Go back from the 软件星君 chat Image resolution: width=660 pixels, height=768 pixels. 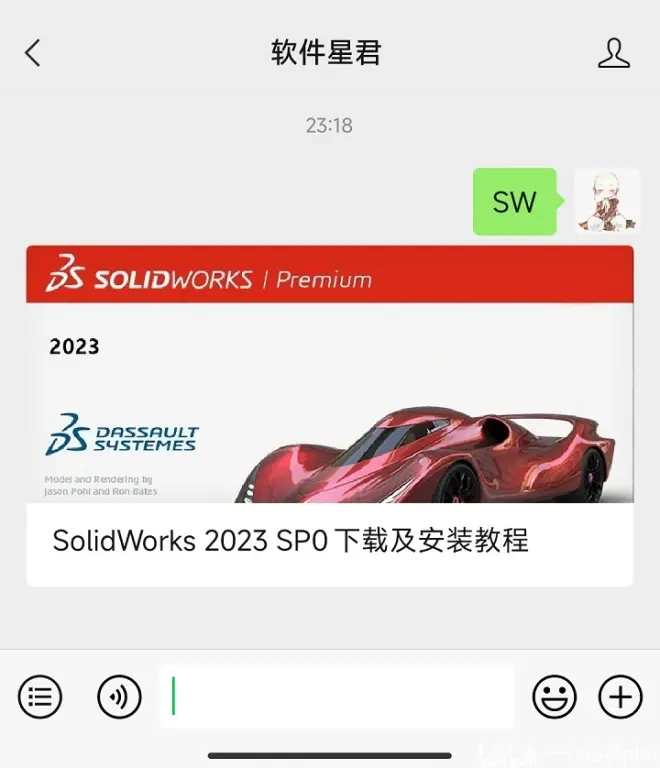click(33, 53)
